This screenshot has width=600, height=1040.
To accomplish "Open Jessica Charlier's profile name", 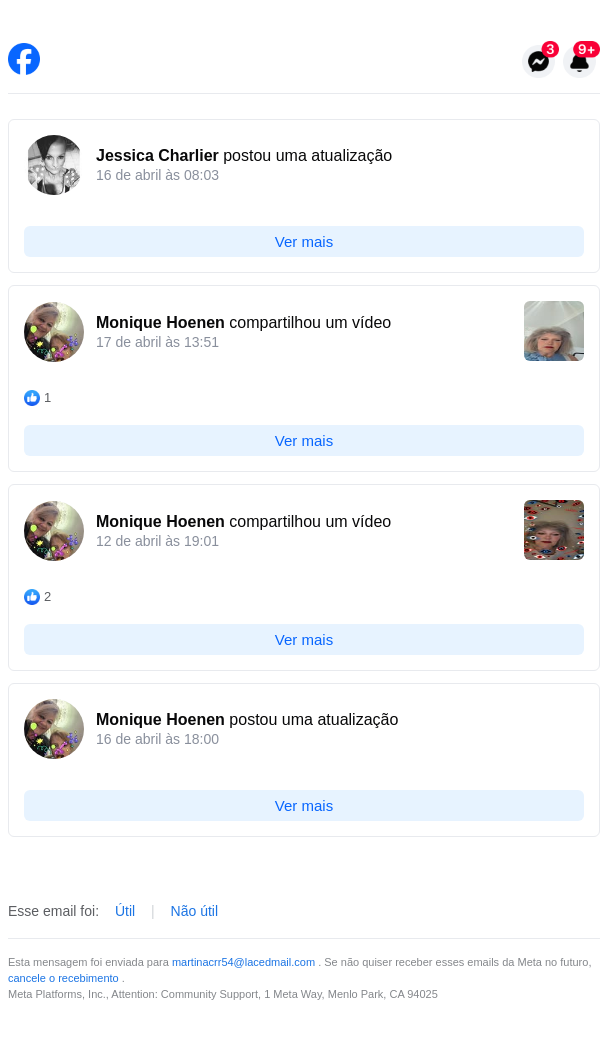I will pos(157,155).
